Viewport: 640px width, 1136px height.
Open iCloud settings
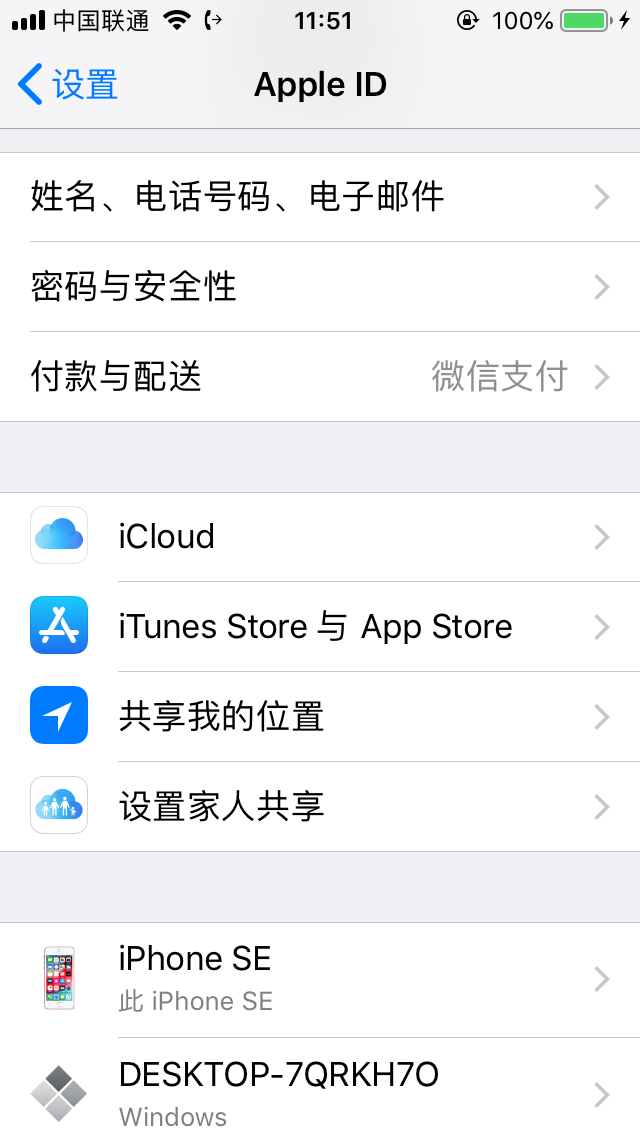(320, 537)
